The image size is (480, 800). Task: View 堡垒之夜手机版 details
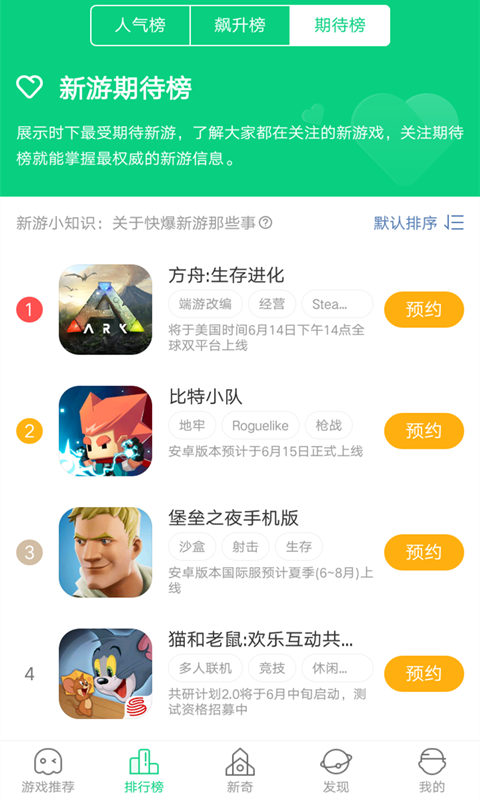tap(106, 552)
